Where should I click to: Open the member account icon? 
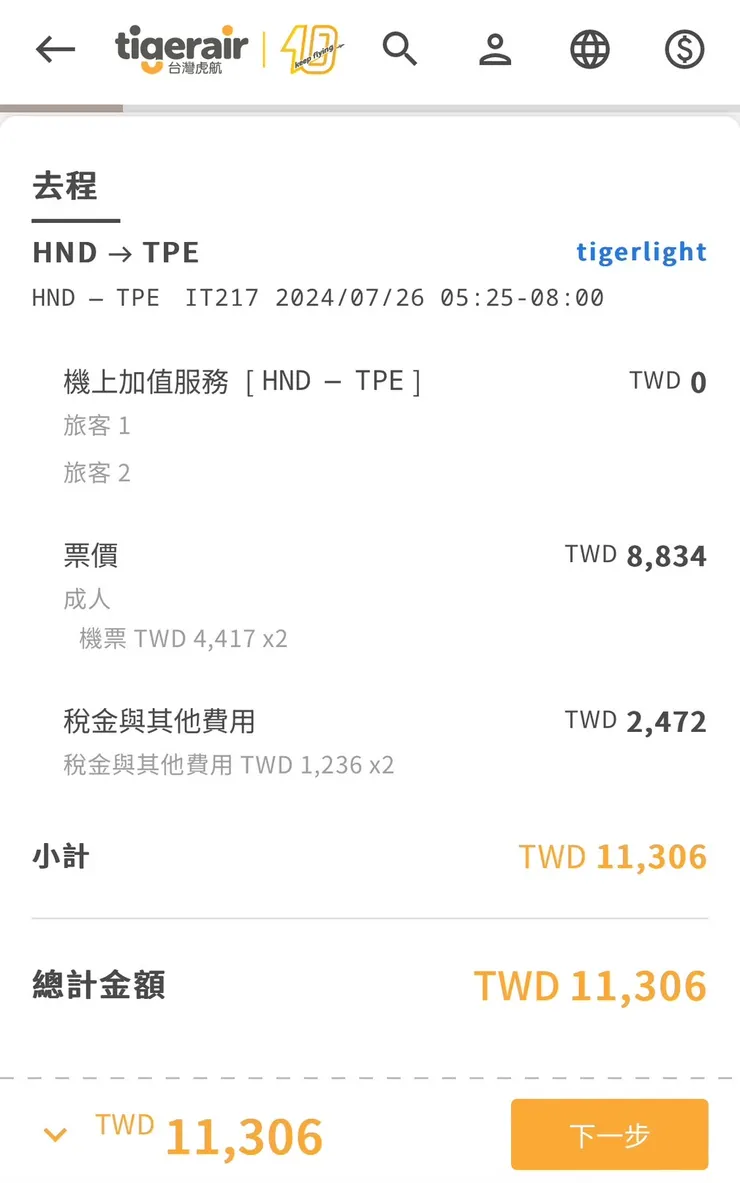[495, 49]
